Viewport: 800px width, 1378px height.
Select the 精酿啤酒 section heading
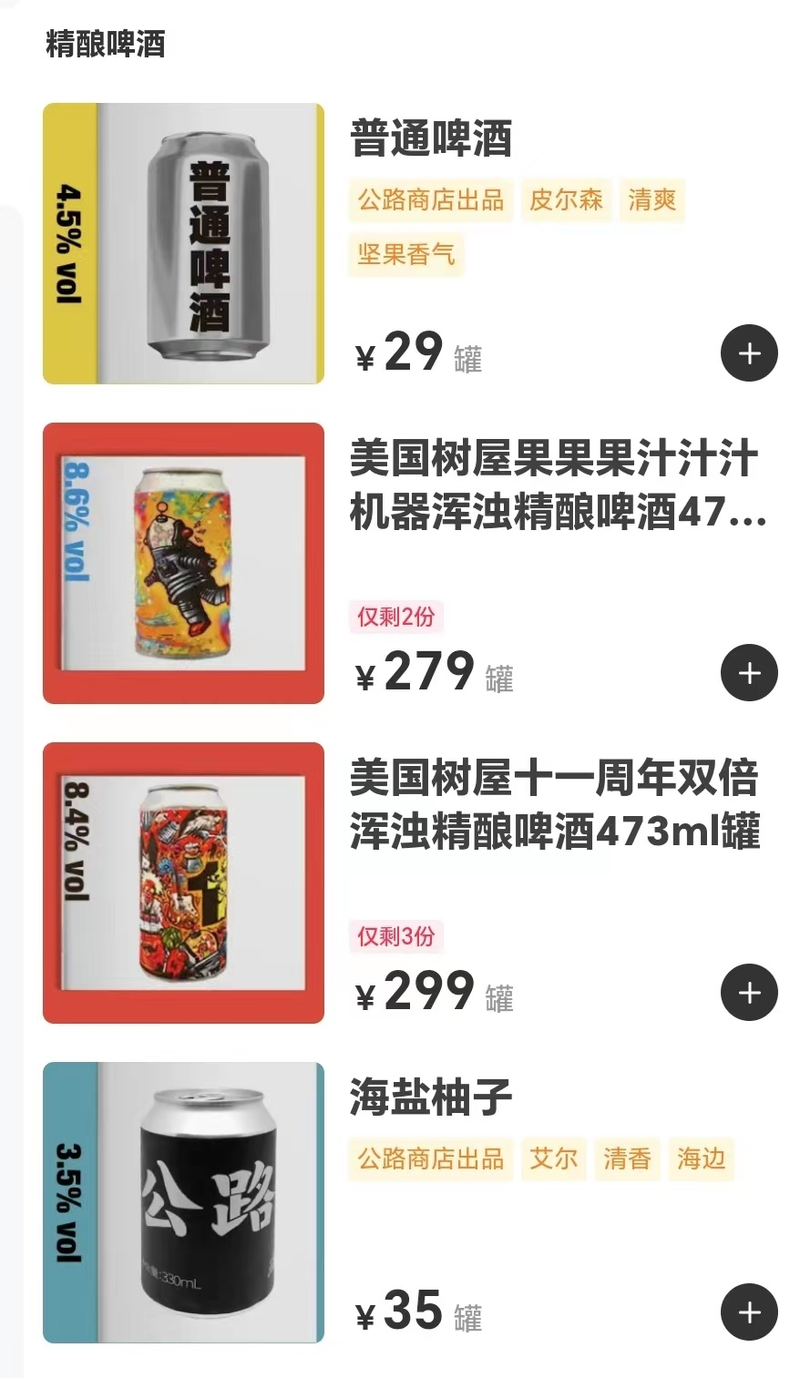pos(104,44)
